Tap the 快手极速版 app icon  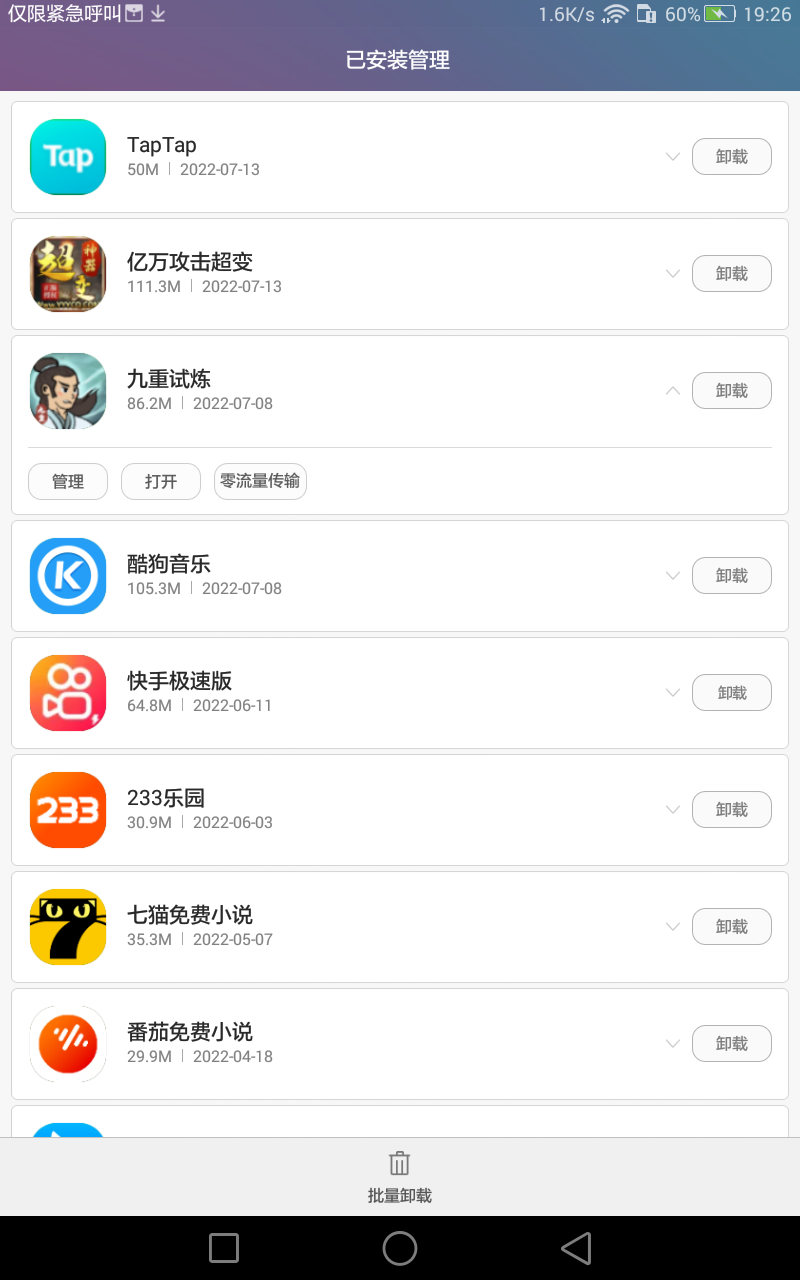point(67,693)
